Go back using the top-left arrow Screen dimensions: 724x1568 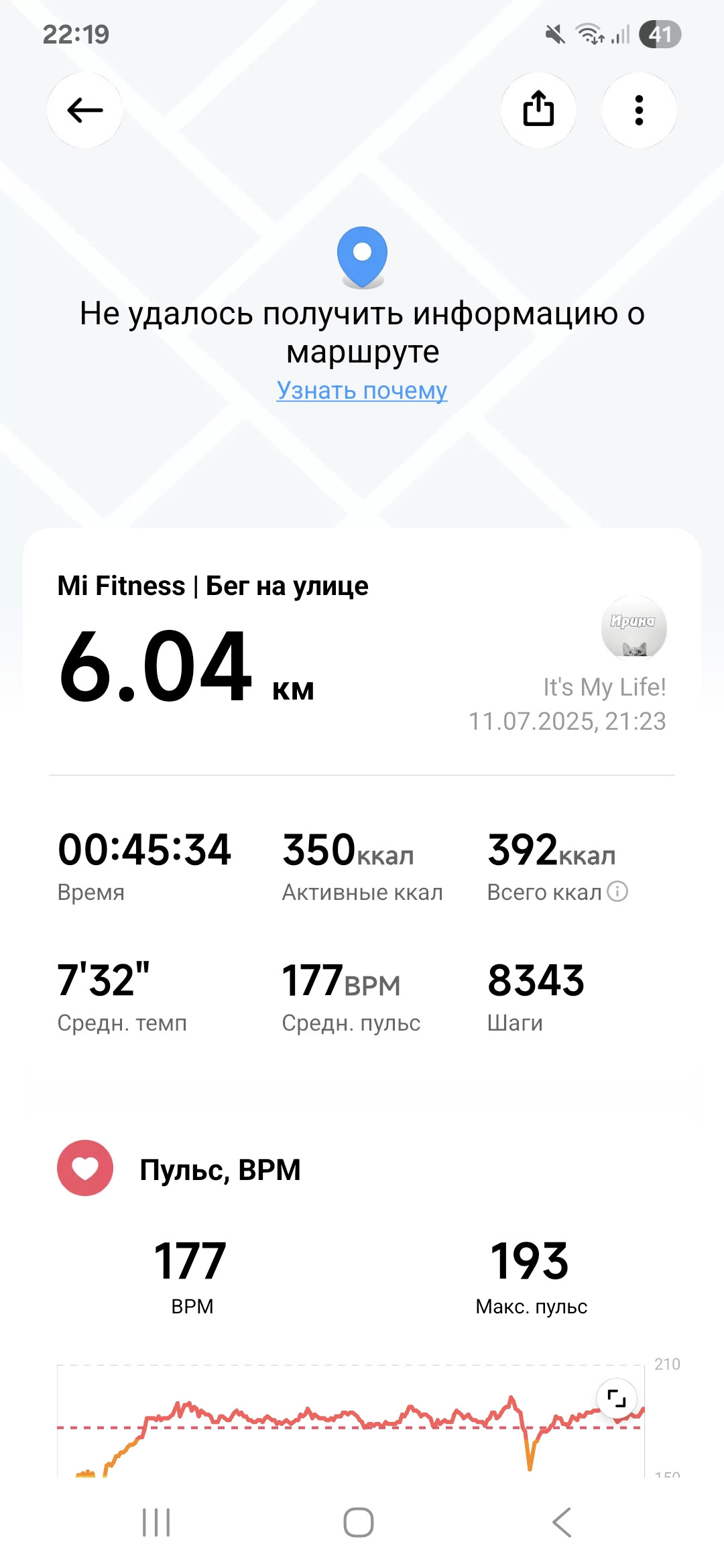click(x=84, y=111)
